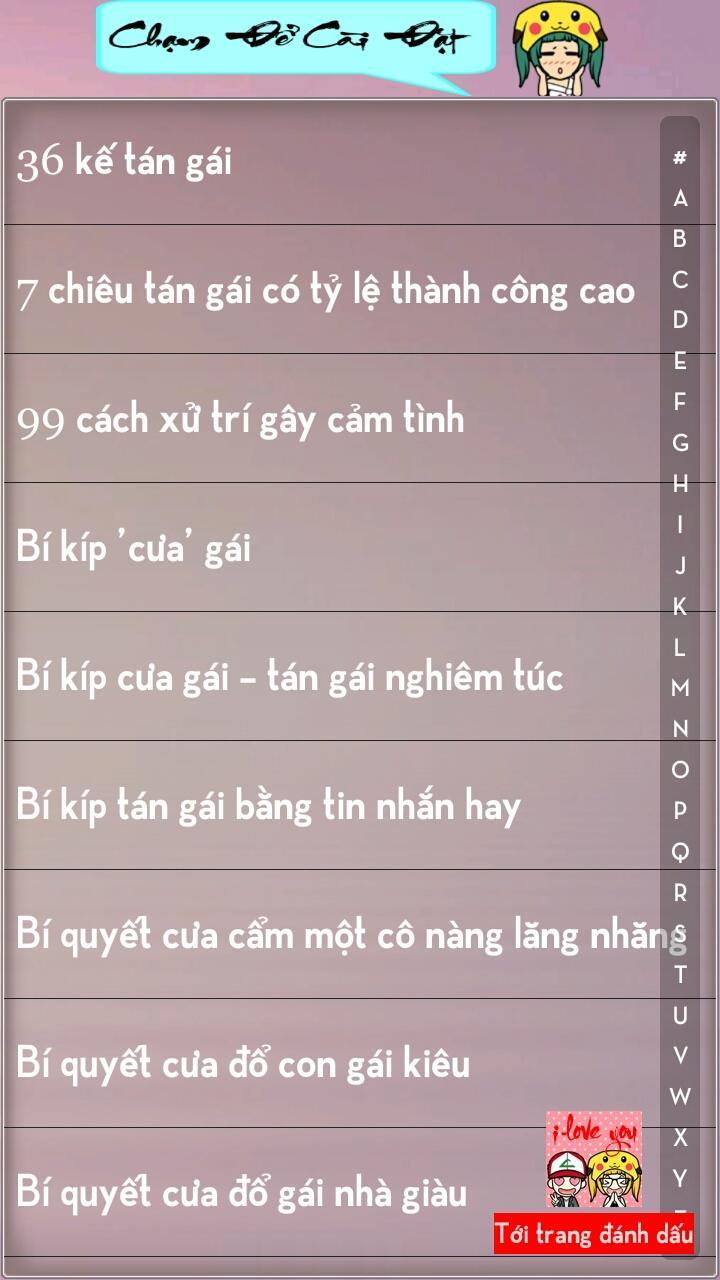The image size is (720, 1280).
Task: Open '36 kế tán gái' article
Action: [x=330, y=161]
